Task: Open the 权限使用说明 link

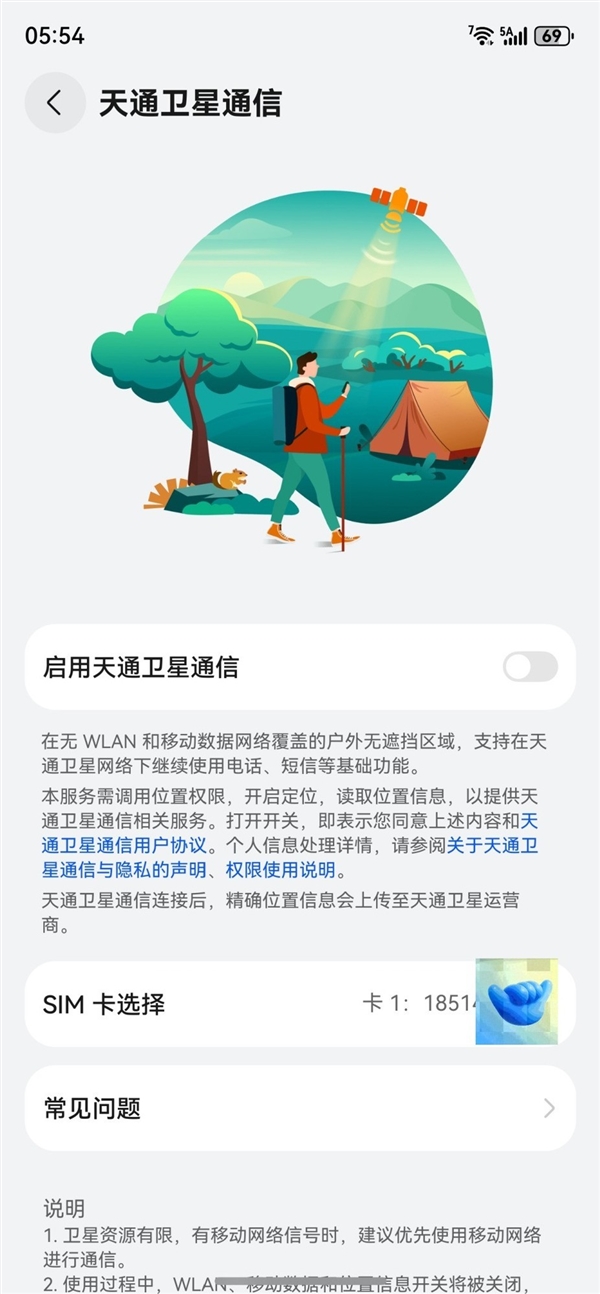Action: pyautogui.click(x=281, y=870)
